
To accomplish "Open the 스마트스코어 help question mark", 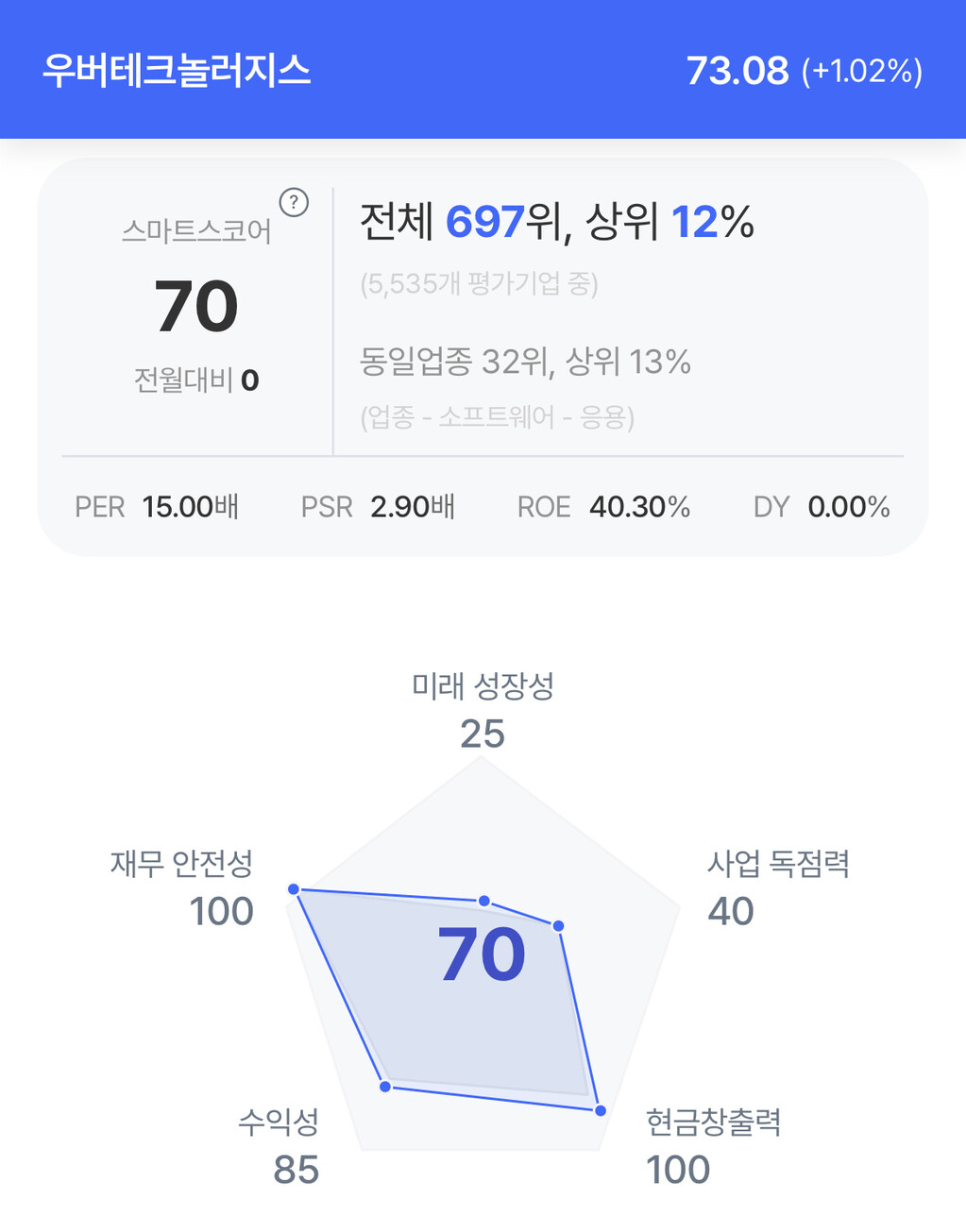I will coord(294,202).
